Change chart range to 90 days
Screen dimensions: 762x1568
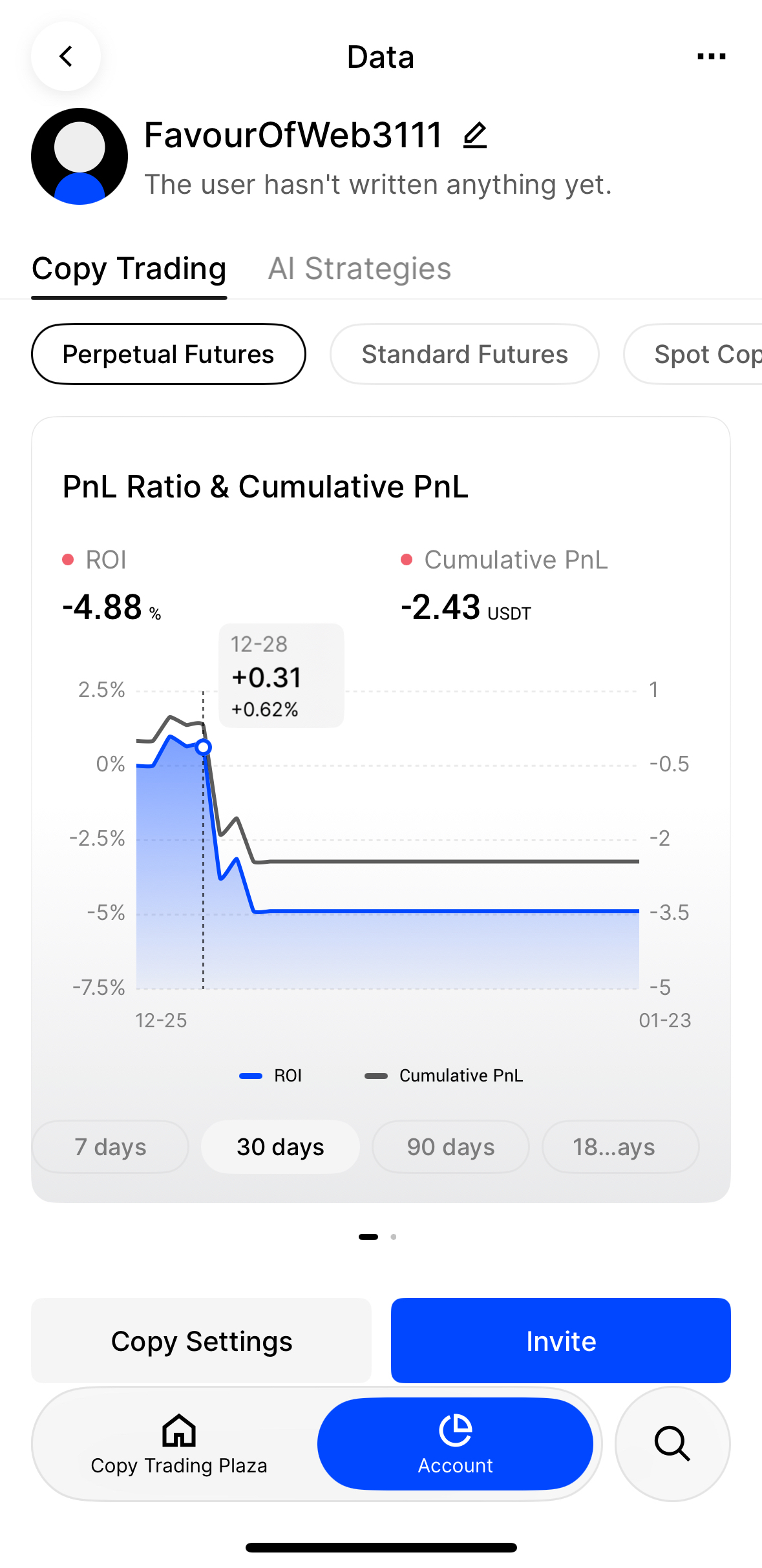(450, 1147)
